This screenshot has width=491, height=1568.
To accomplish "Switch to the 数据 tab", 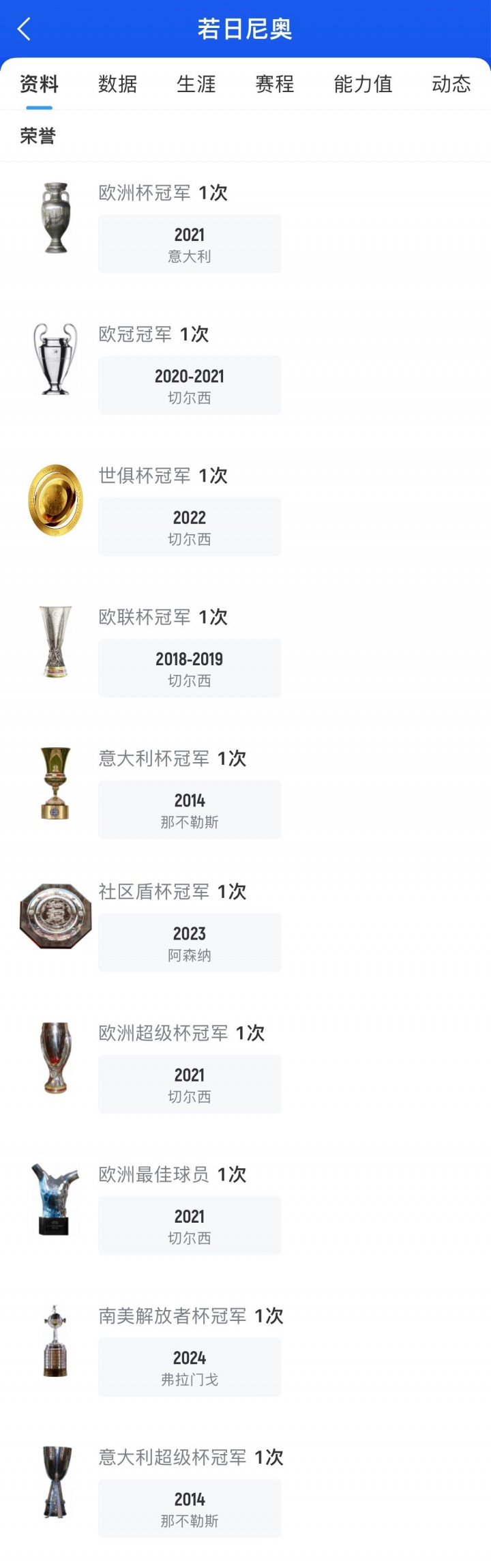I will pyautogui.click(x=117, y=84).
